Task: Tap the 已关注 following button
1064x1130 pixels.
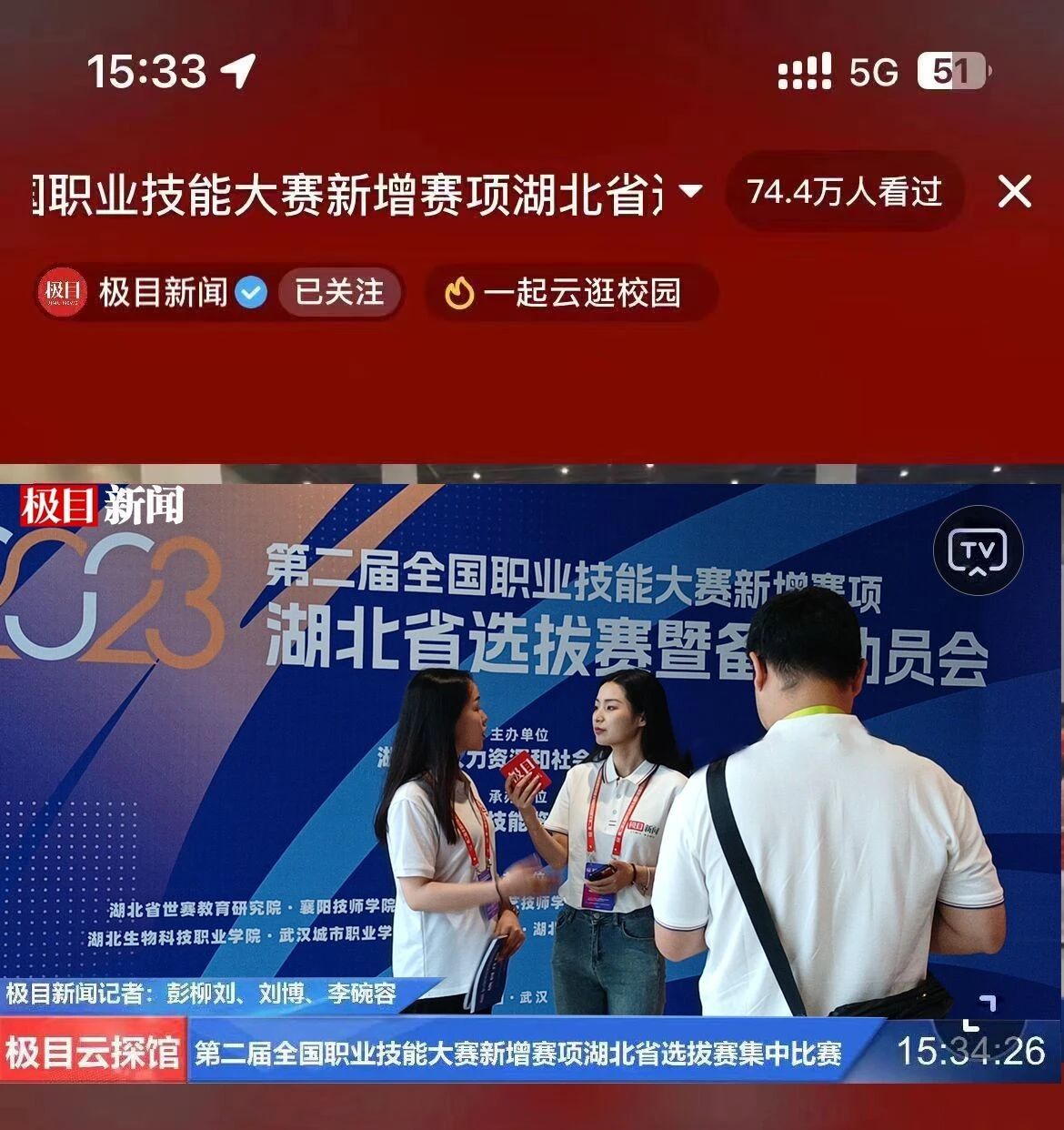Action: (340, 292)
